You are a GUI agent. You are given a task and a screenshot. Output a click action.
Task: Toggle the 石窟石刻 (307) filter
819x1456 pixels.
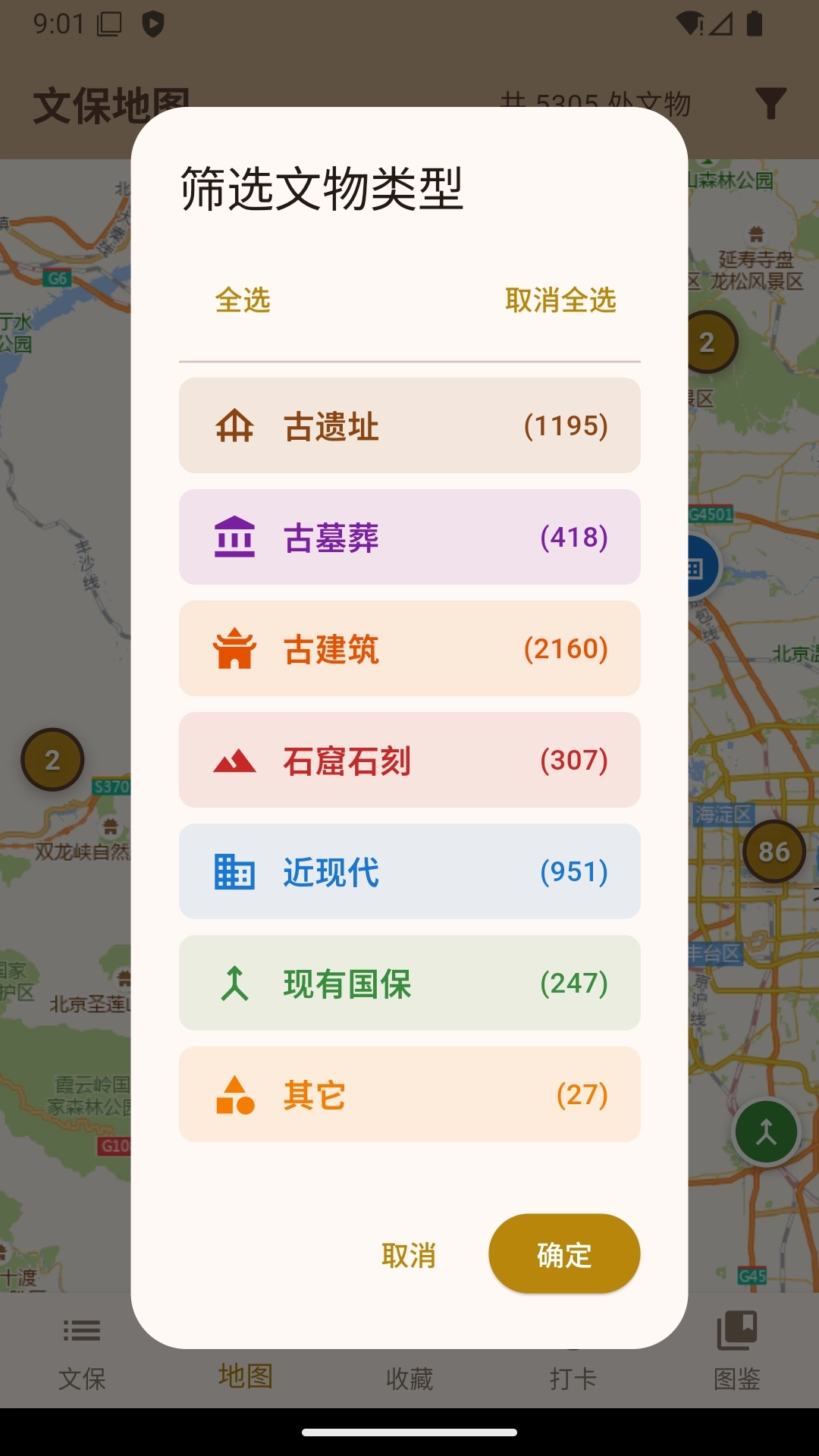(409, 761)
